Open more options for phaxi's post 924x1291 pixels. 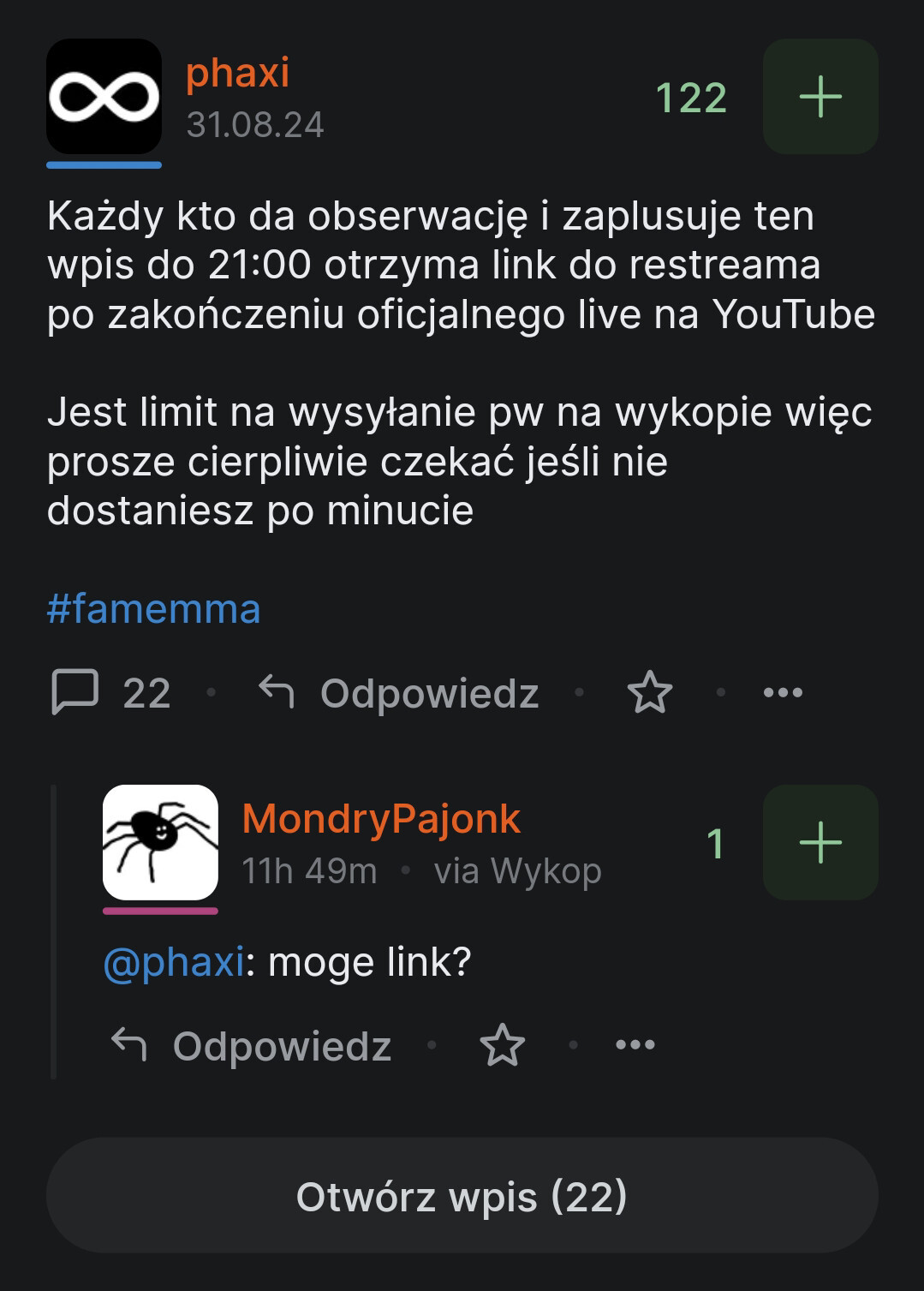click(x=783, y=692)
